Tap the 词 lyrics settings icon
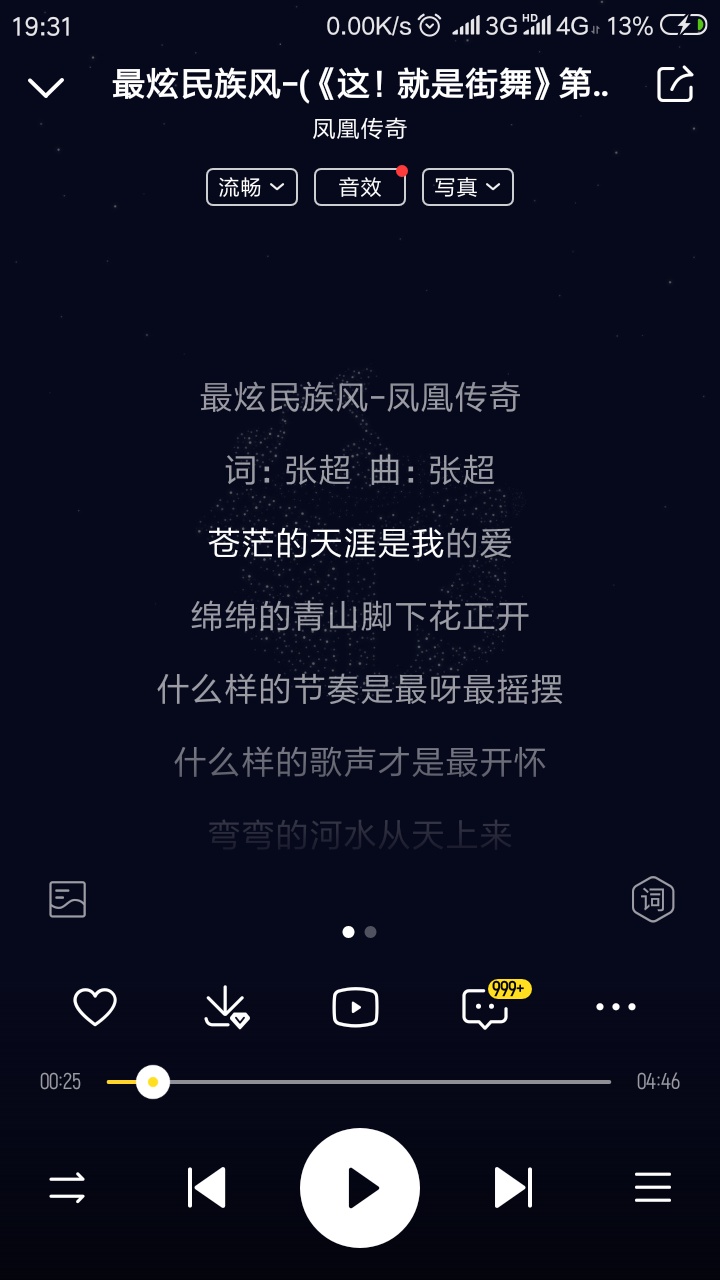 point(652,899)
